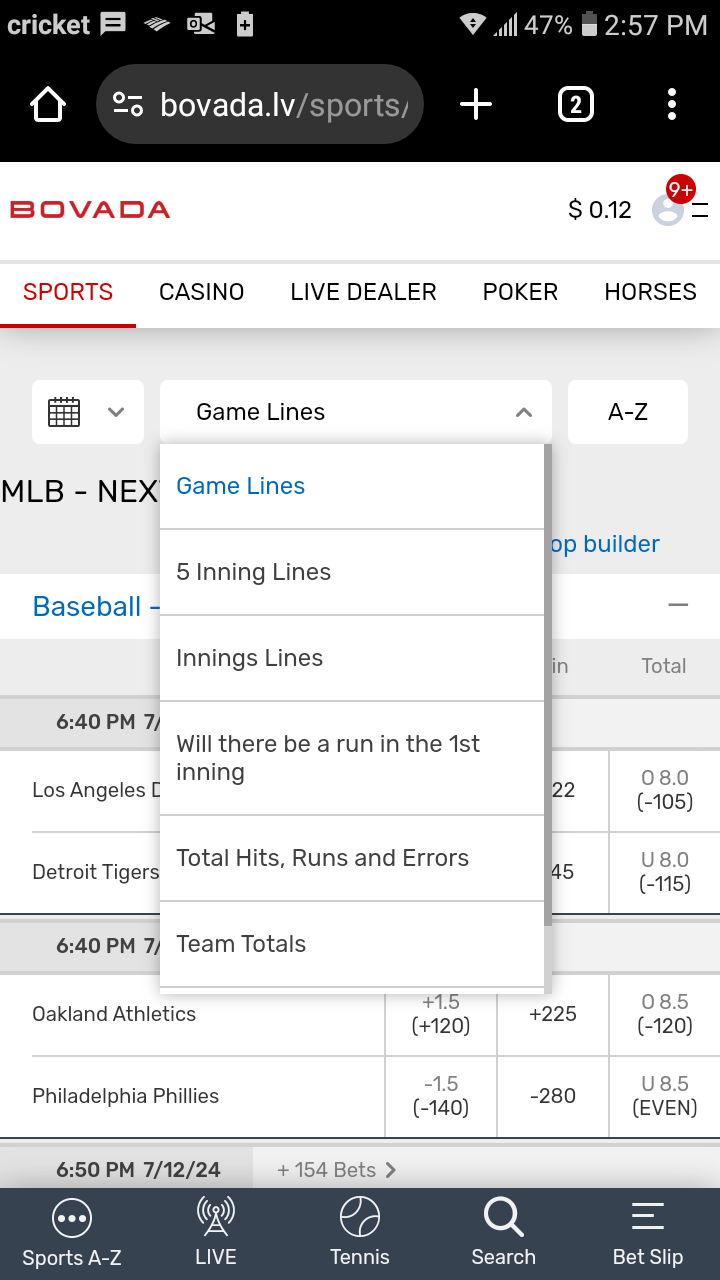Image resolution: width=720 pixels, height=1280 pixels.
Task: Switch to the Casino tab
Action: coord(201,292)
